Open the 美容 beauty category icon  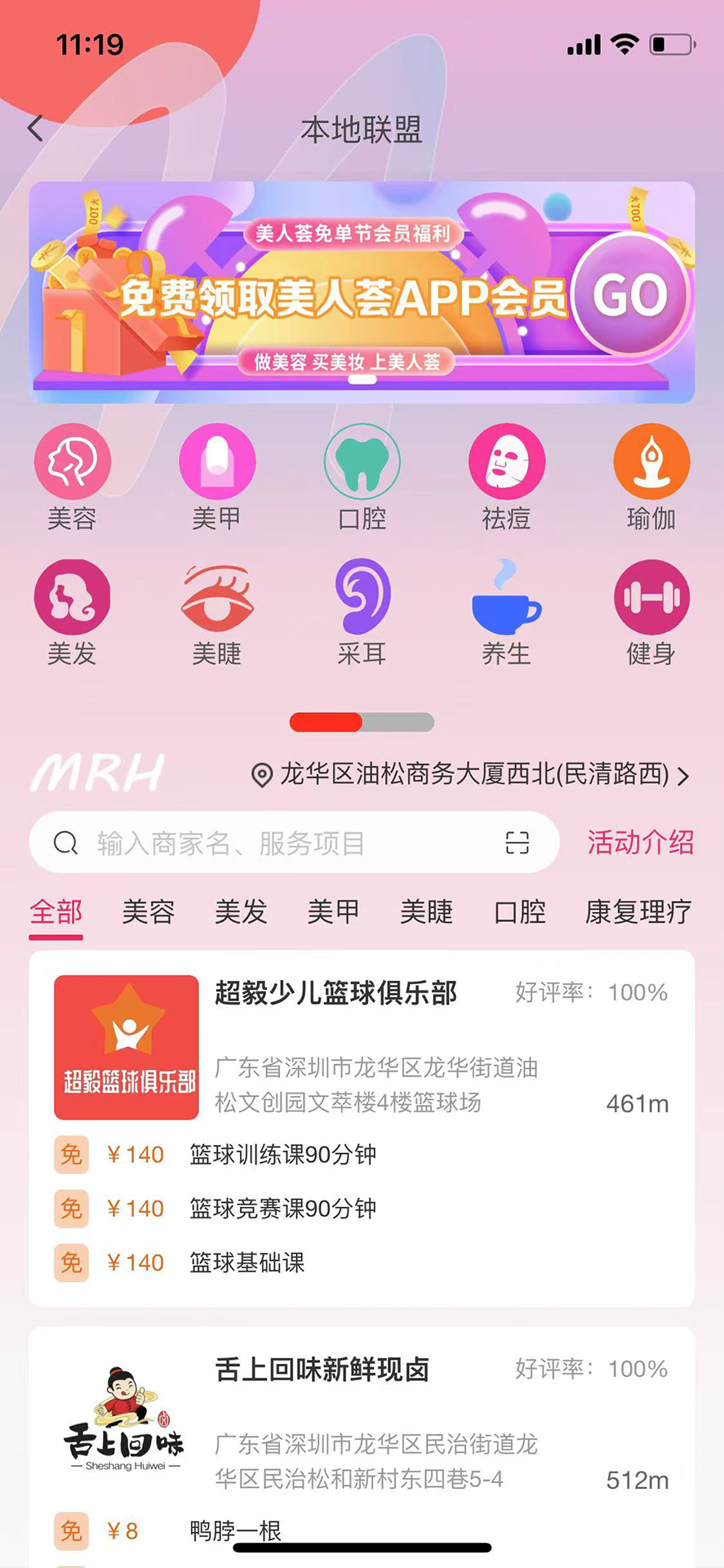(72, 461)
